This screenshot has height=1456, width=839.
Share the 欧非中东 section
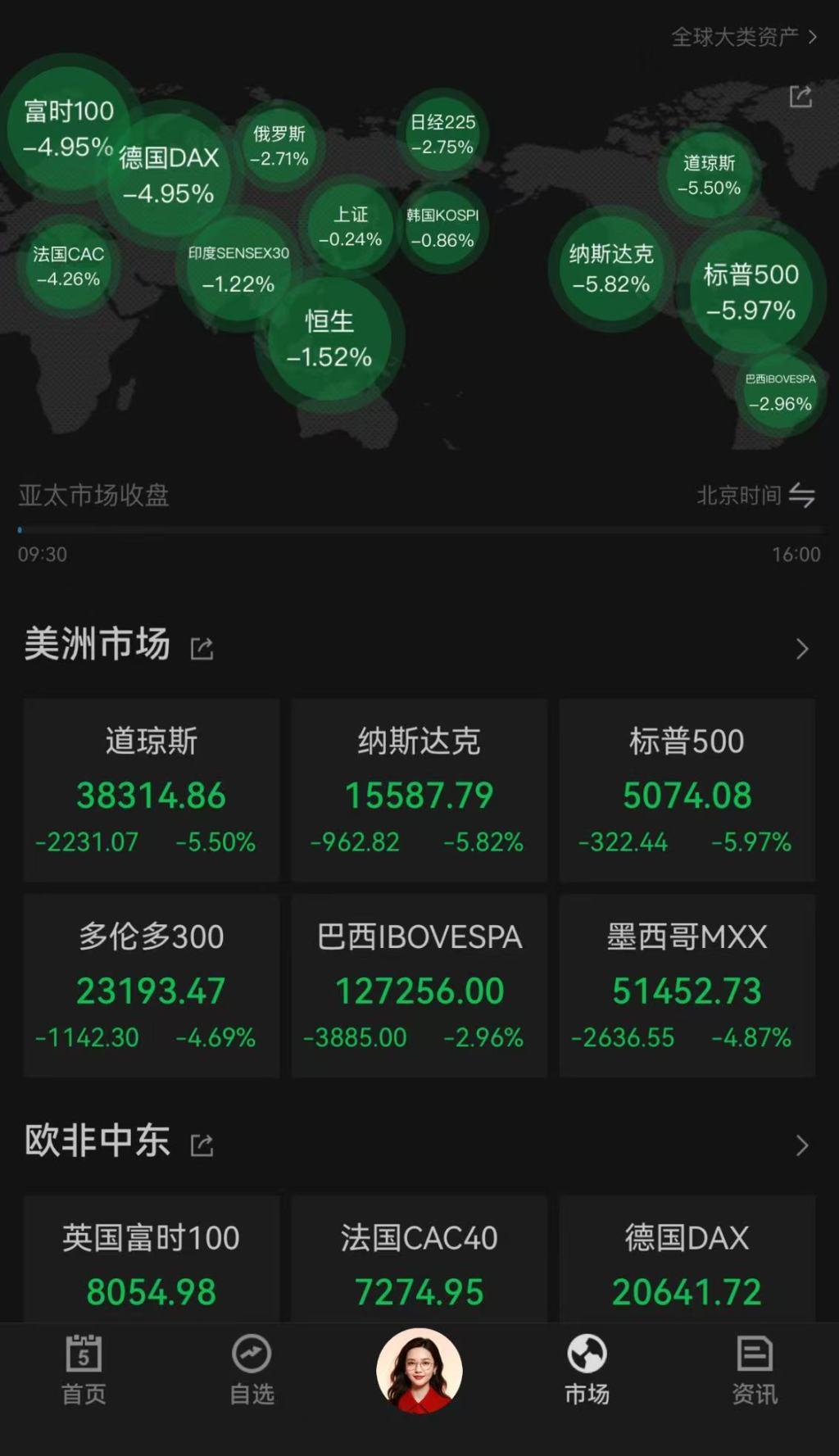[202, 1145]
